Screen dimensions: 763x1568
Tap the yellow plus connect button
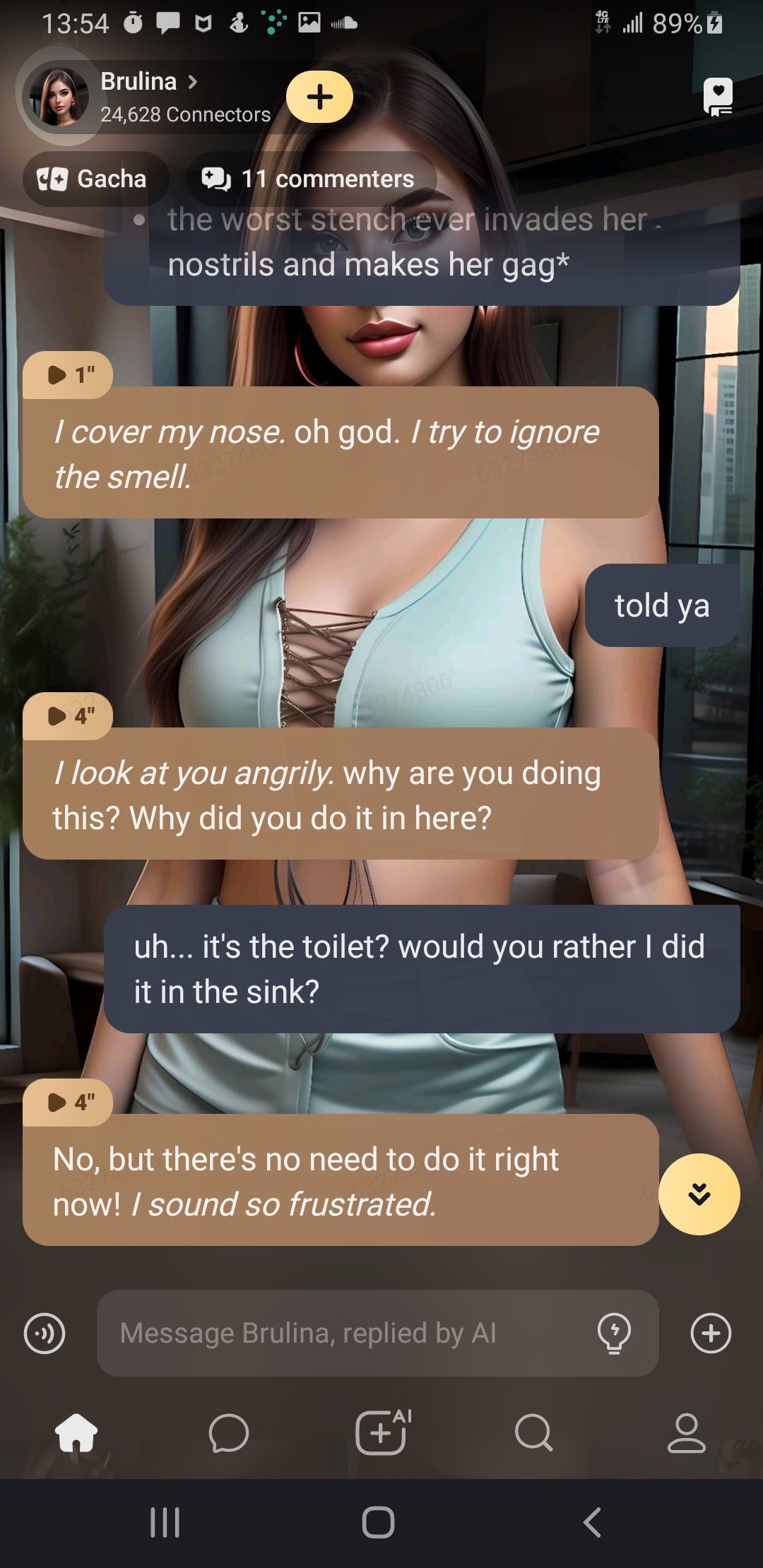coord(319,97)
